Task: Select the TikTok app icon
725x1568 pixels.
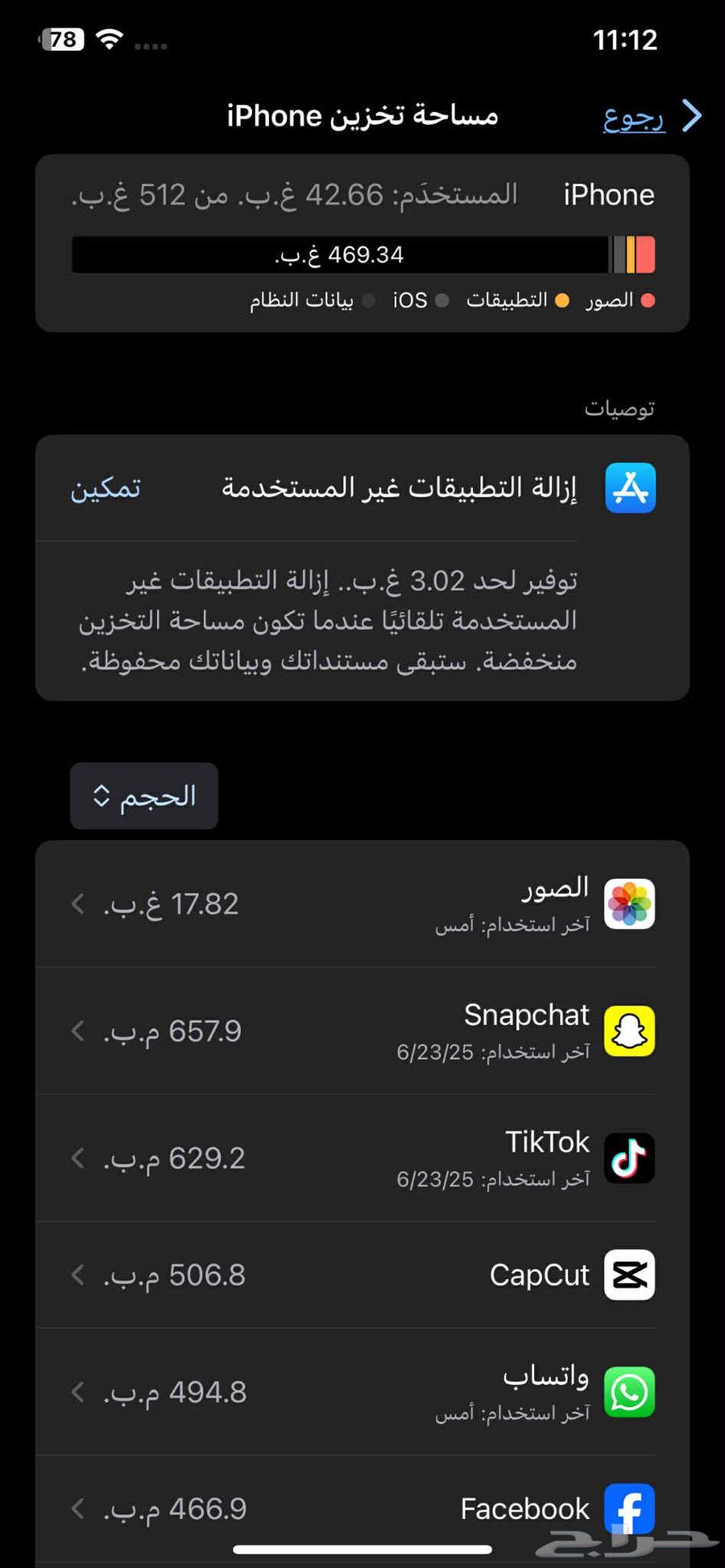Action: coord(629,1159)
